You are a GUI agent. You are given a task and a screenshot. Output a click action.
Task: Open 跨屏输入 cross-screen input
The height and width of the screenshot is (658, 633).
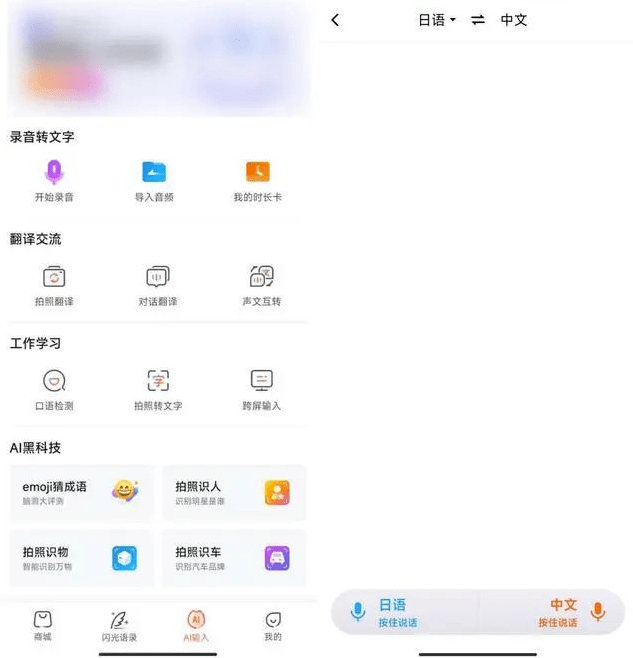261,388
